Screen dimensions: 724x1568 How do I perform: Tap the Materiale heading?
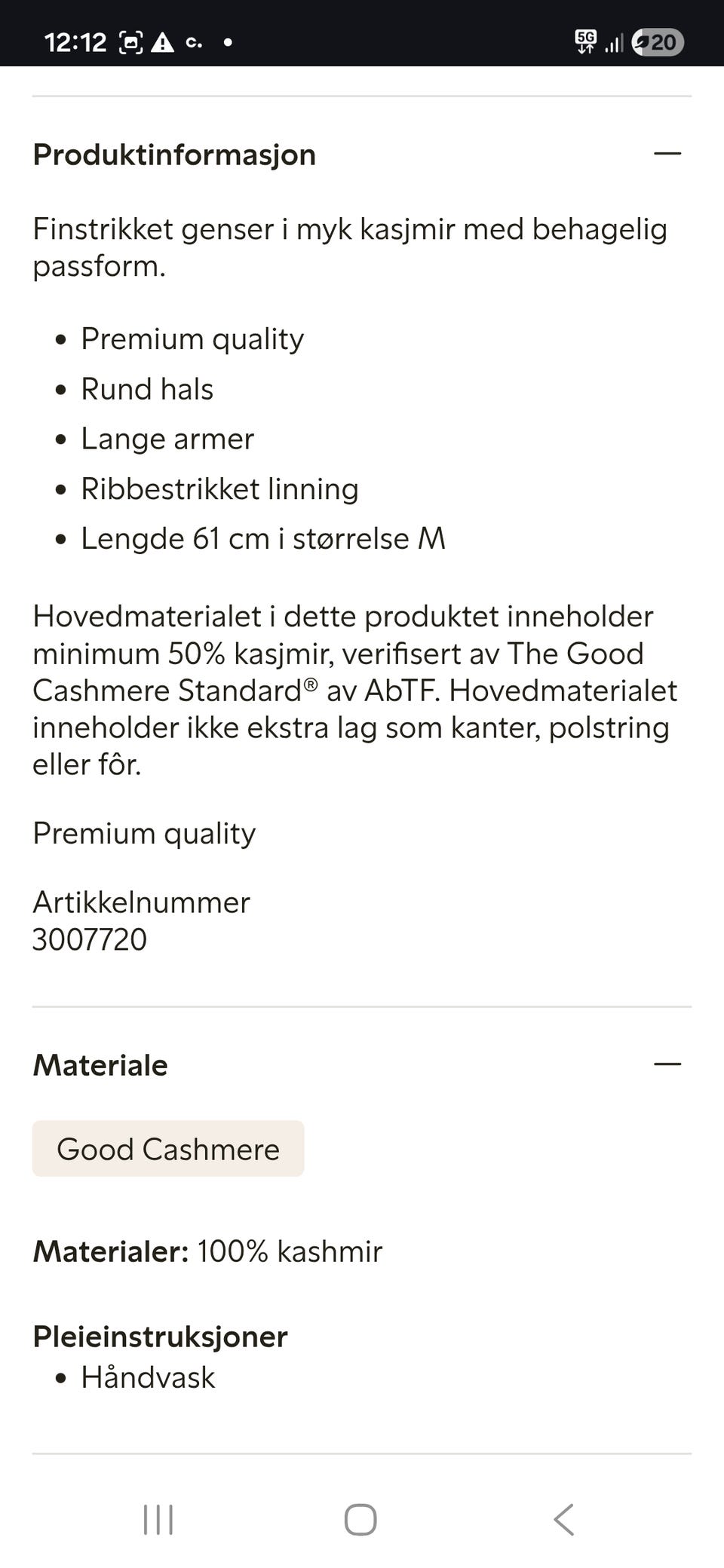(x=99, y=1064)
